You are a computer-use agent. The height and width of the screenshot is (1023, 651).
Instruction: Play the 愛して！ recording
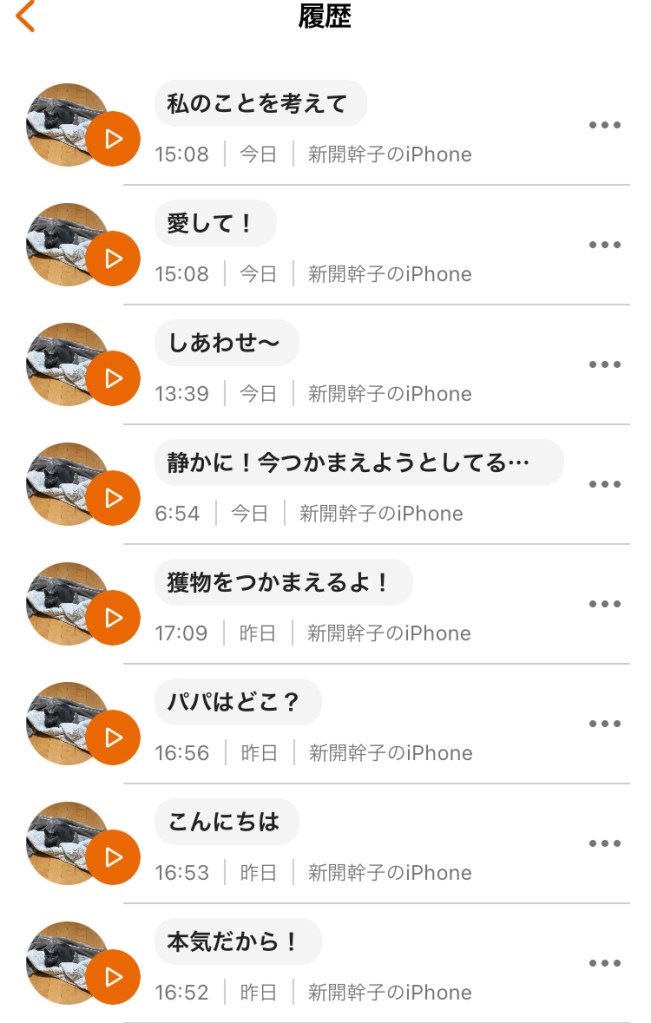[113, 259]
